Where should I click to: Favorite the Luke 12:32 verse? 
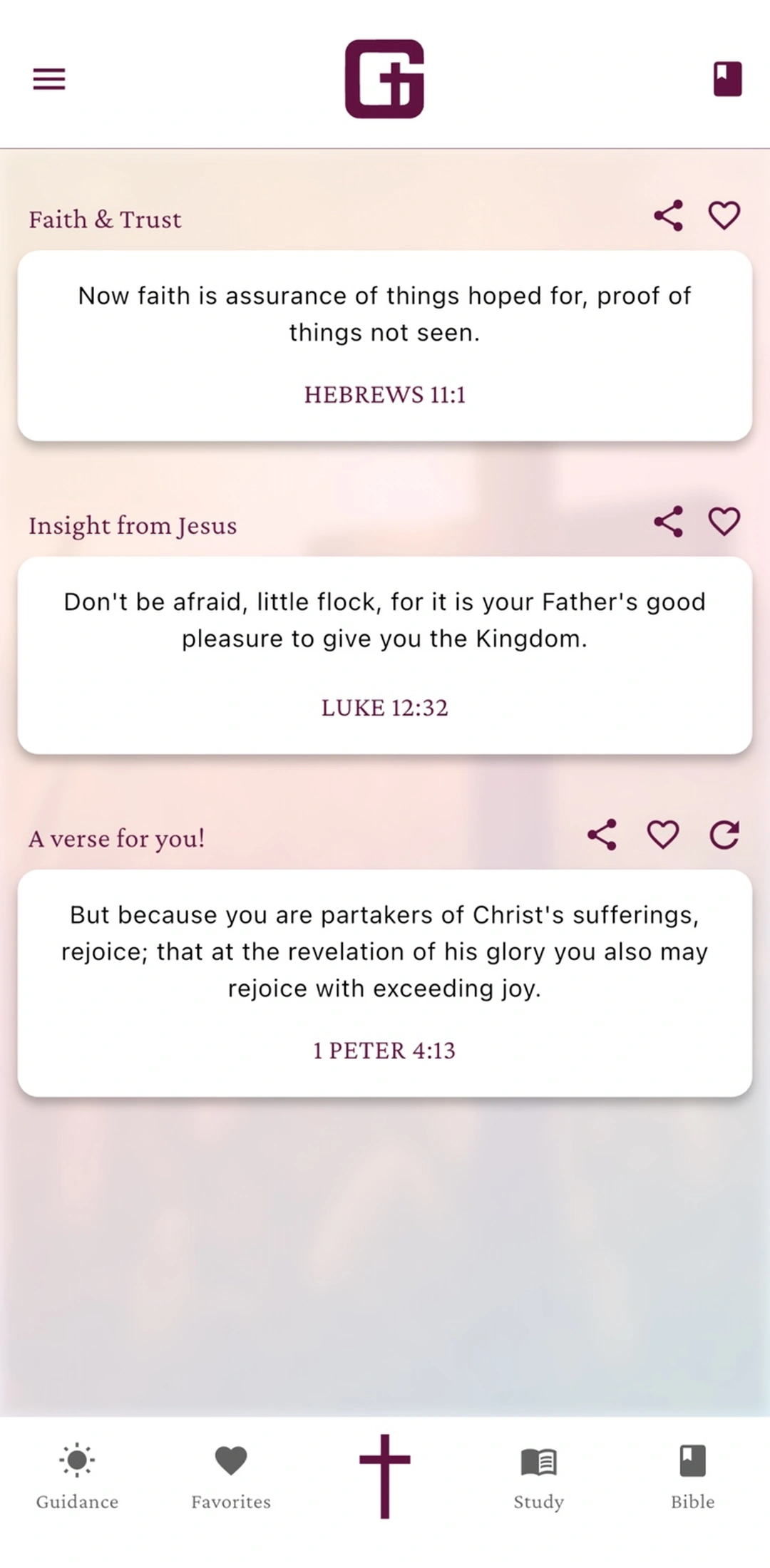point(724,521)
